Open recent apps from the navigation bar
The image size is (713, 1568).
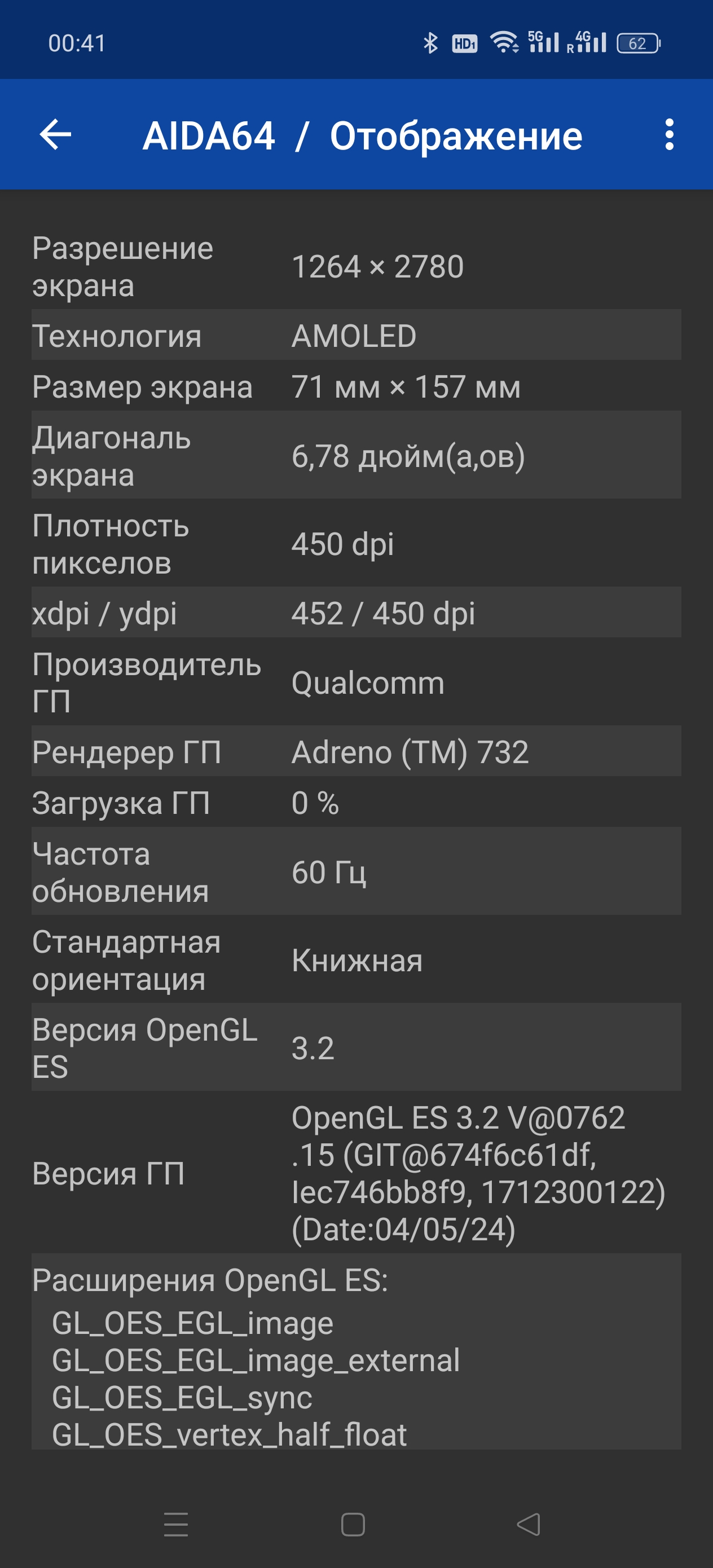click(x=176, y=1524)
